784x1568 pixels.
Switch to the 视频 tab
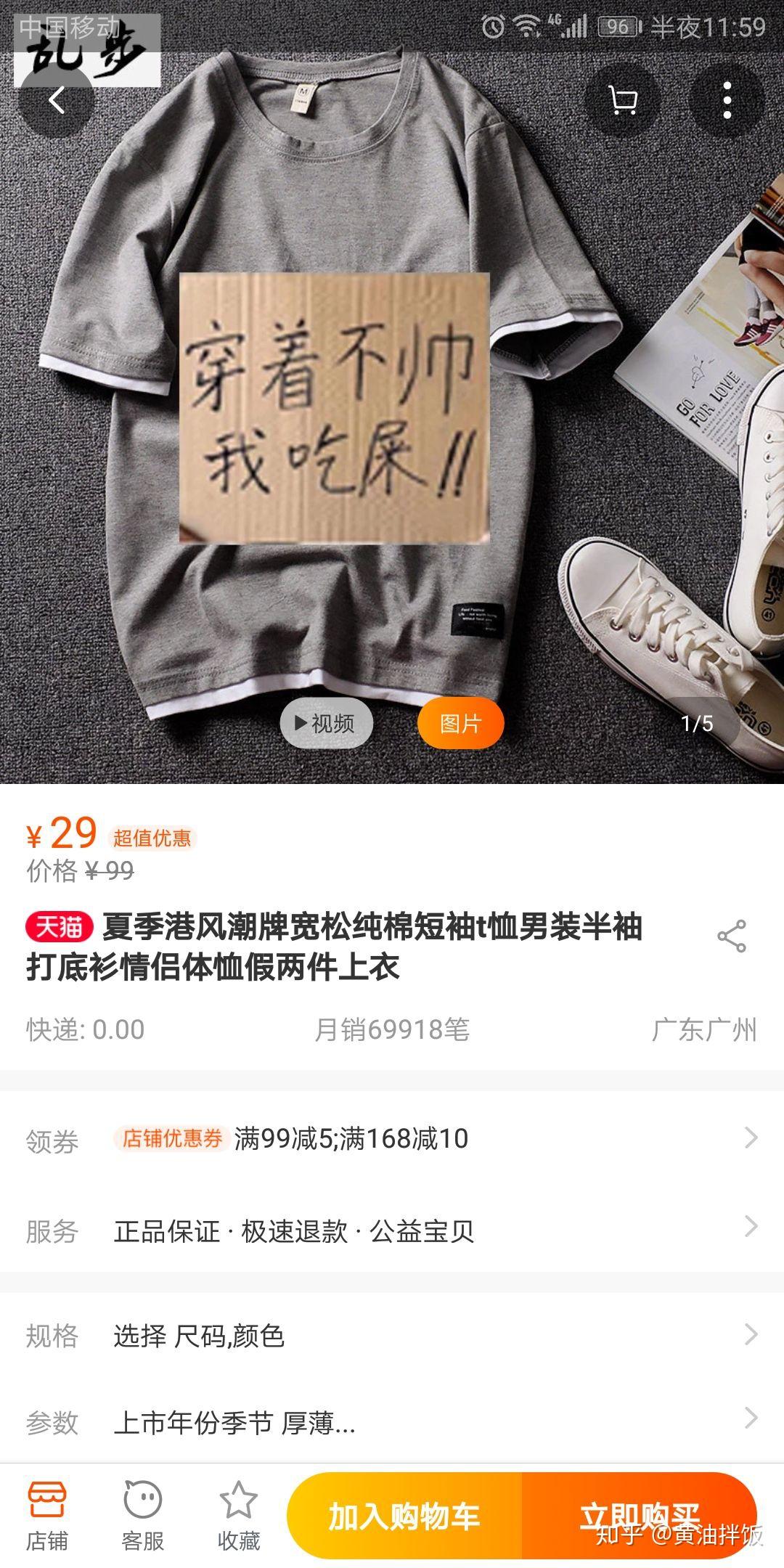(326, 723)
